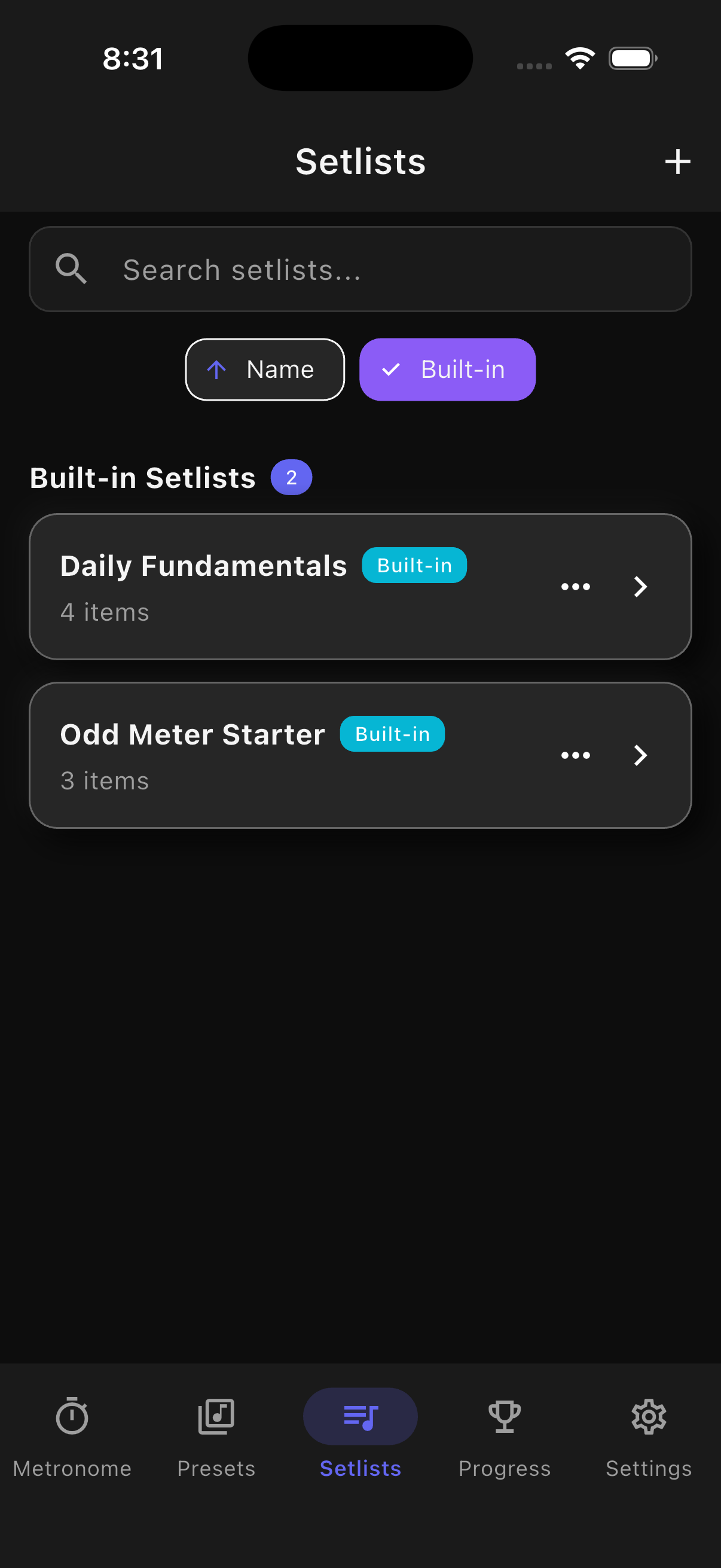
Task: Toggle the Built-in filter pill
Action: pyautogui.click(x=447, y=369)
